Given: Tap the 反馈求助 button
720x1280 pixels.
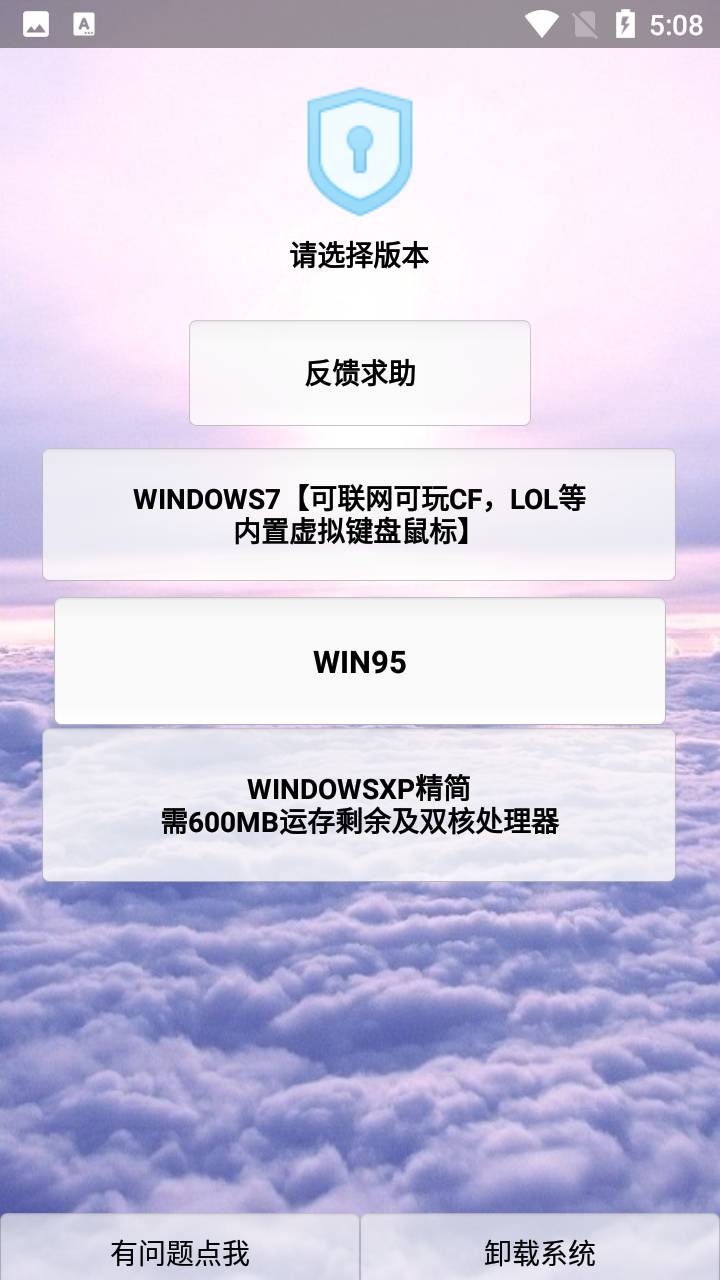Looking at the screenshot, I should pyautogui.click(x=359, y=373).
